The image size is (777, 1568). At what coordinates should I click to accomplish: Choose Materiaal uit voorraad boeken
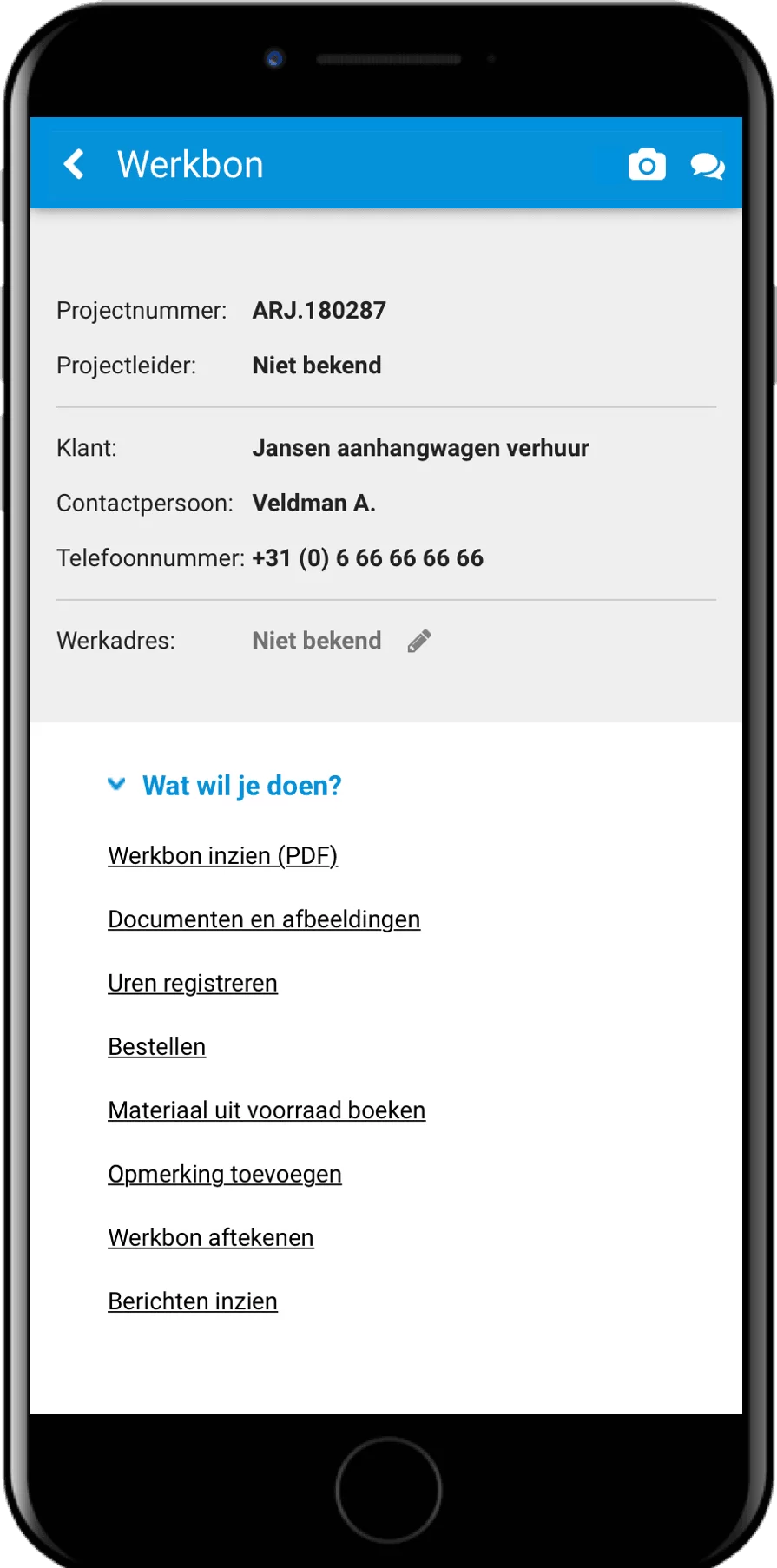pos(267,1110)
